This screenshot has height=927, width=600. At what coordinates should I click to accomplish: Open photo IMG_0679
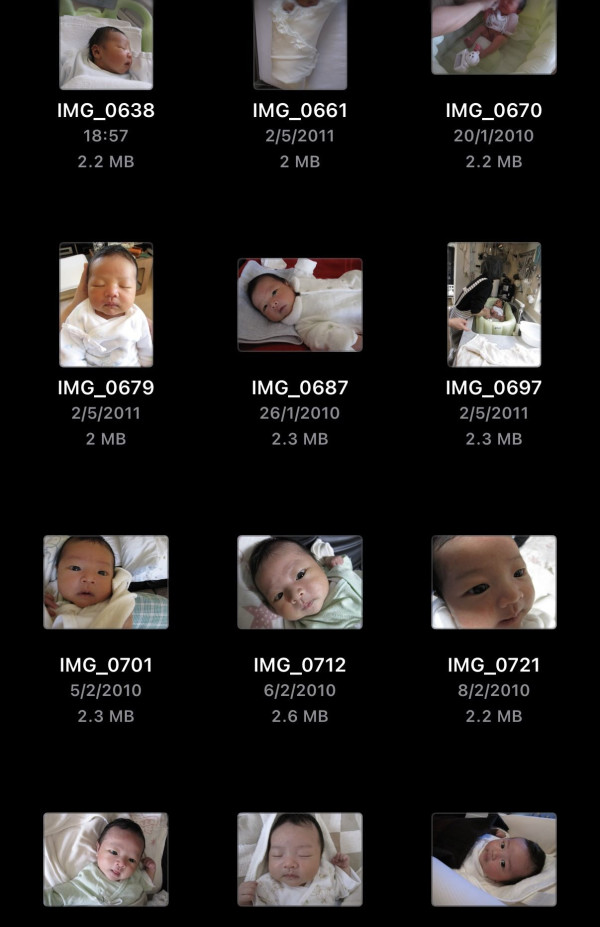106,304
